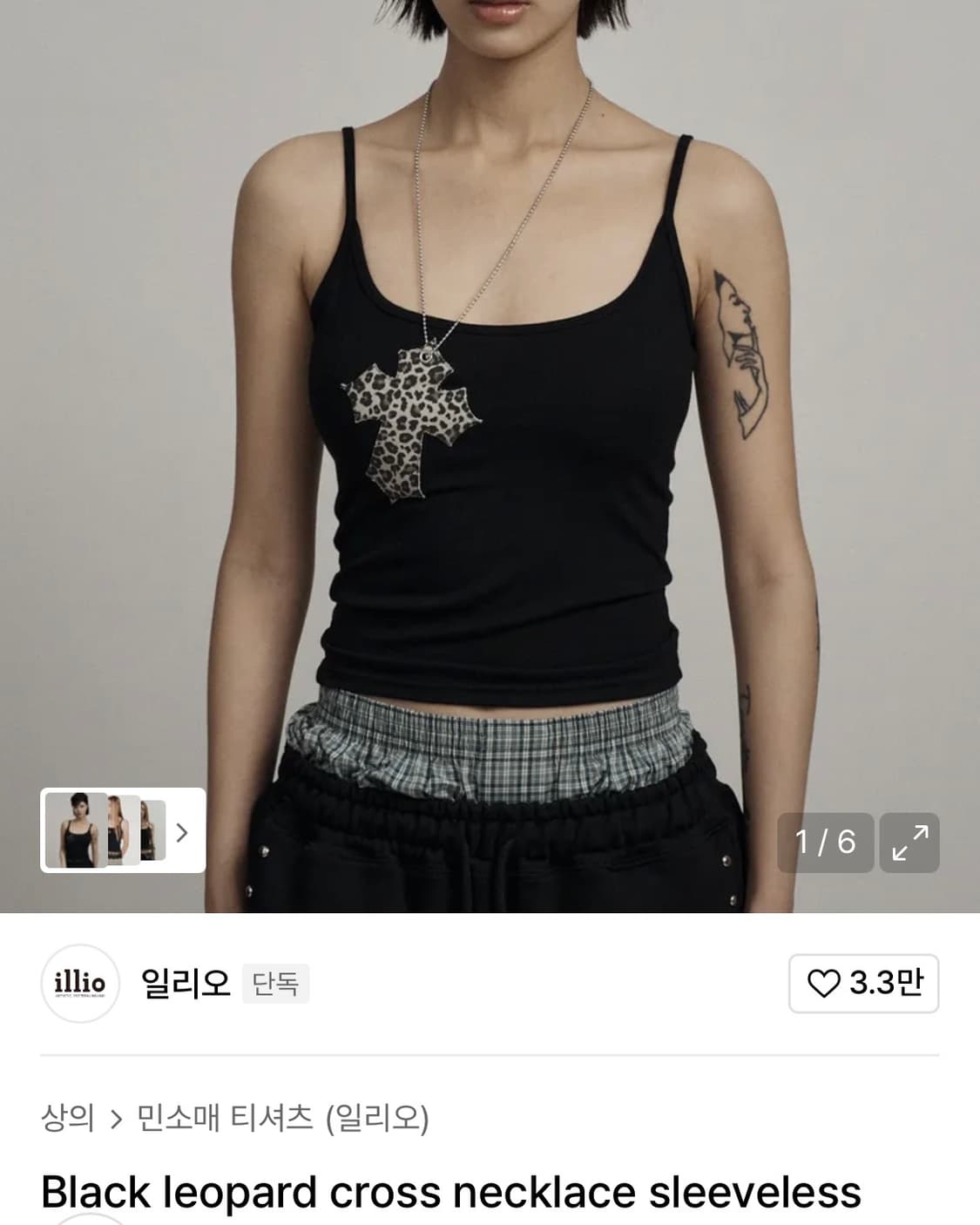The height and width of the screenshot is (1225, 980).
Task: Click the illio brand logo circle
Action: 80,983
